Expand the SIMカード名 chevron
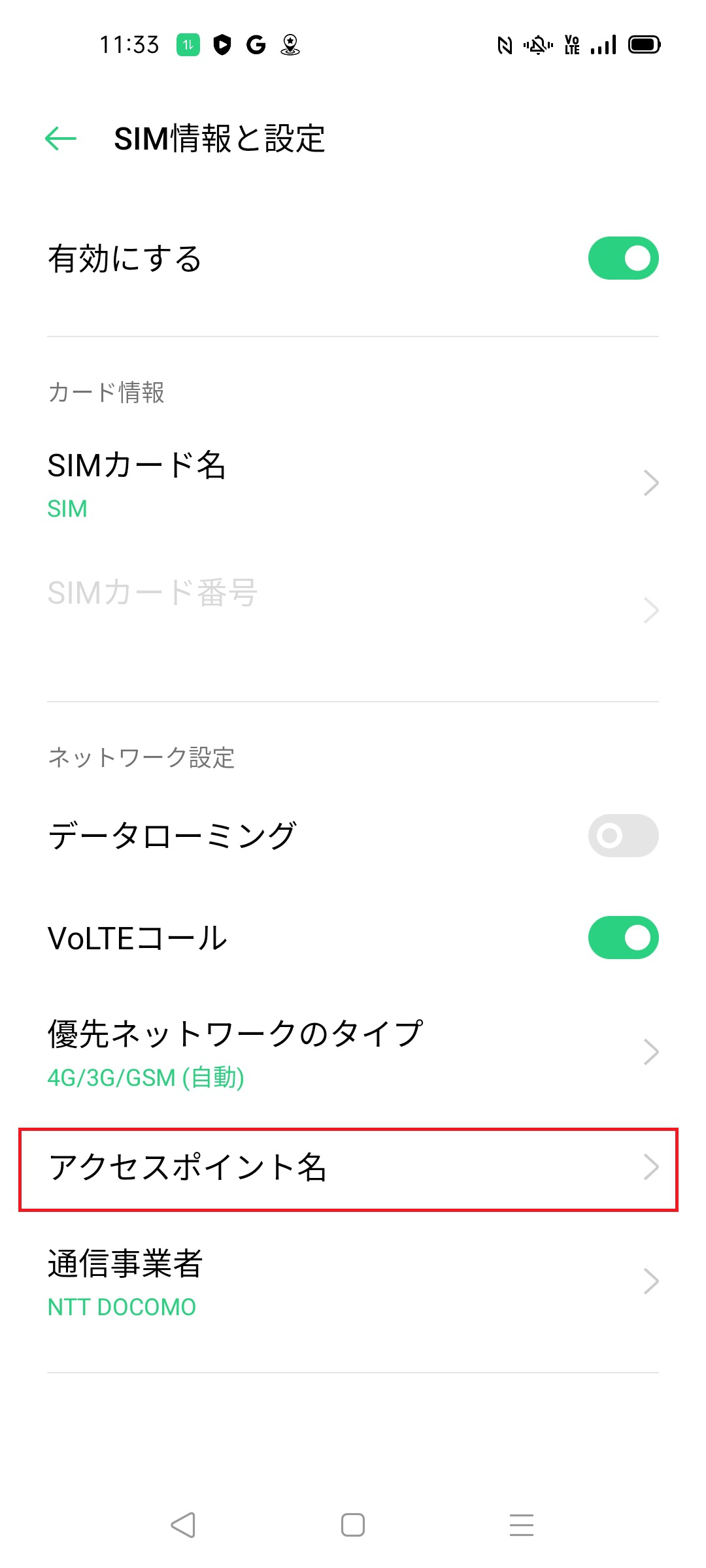Image resolution: width=706 pixels, height=1568 pixels. click(x=650, y=482)
